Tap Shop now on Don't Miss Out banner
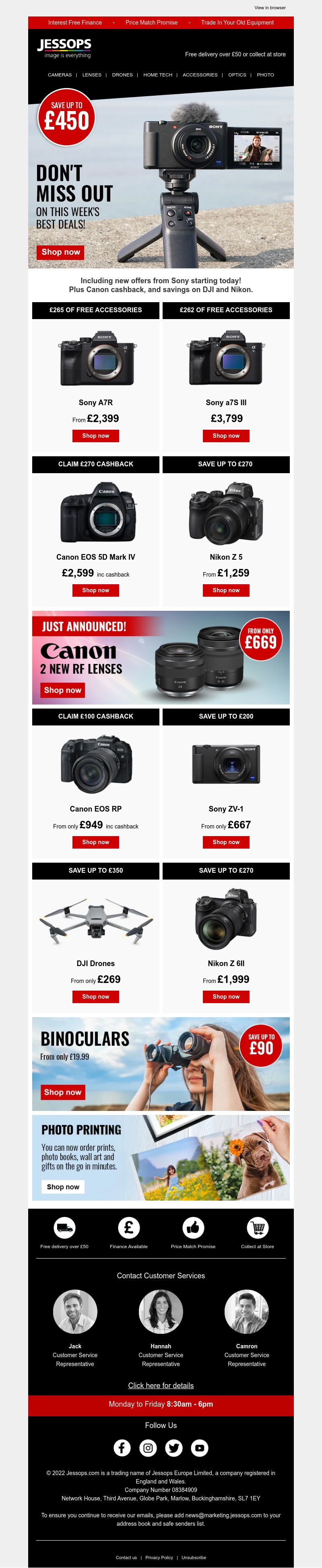The height and width of the screenshot is (1568, 322). click(60, 252)
